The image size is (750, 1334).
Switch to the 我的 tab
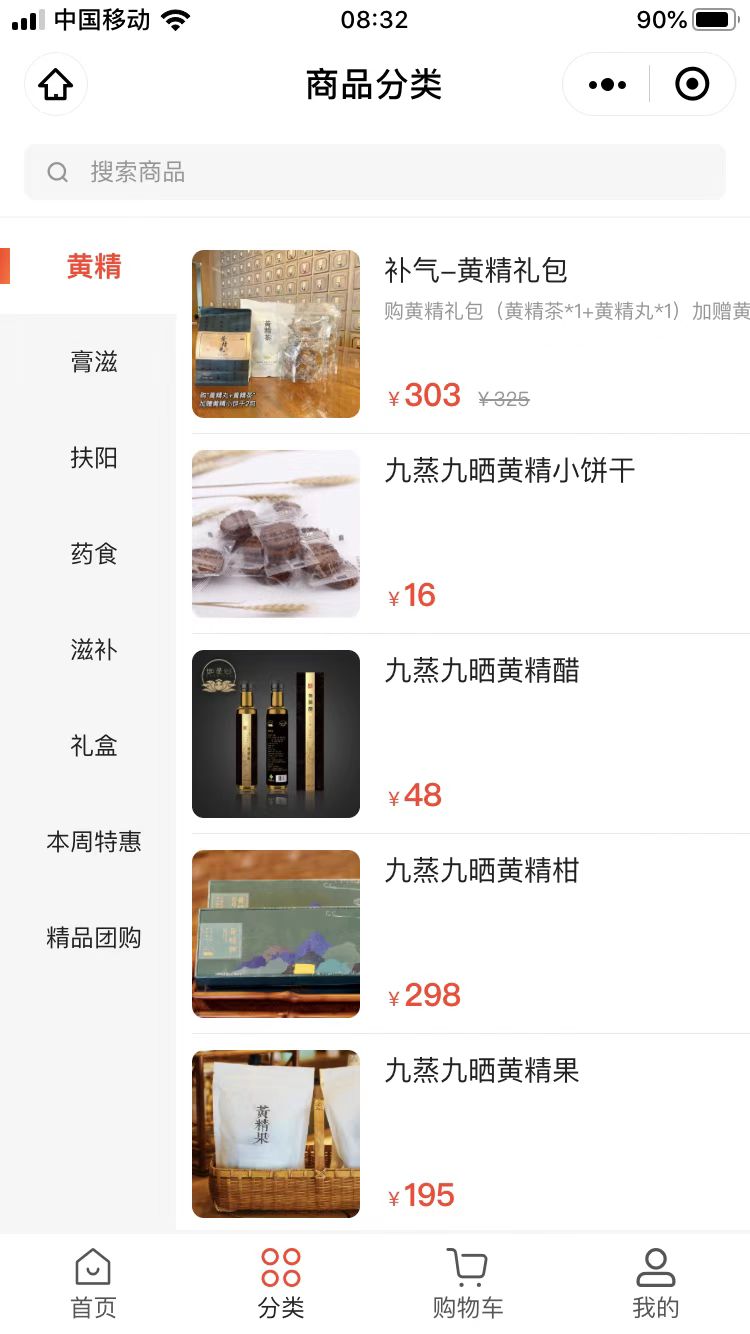[x=655, y=1283]
